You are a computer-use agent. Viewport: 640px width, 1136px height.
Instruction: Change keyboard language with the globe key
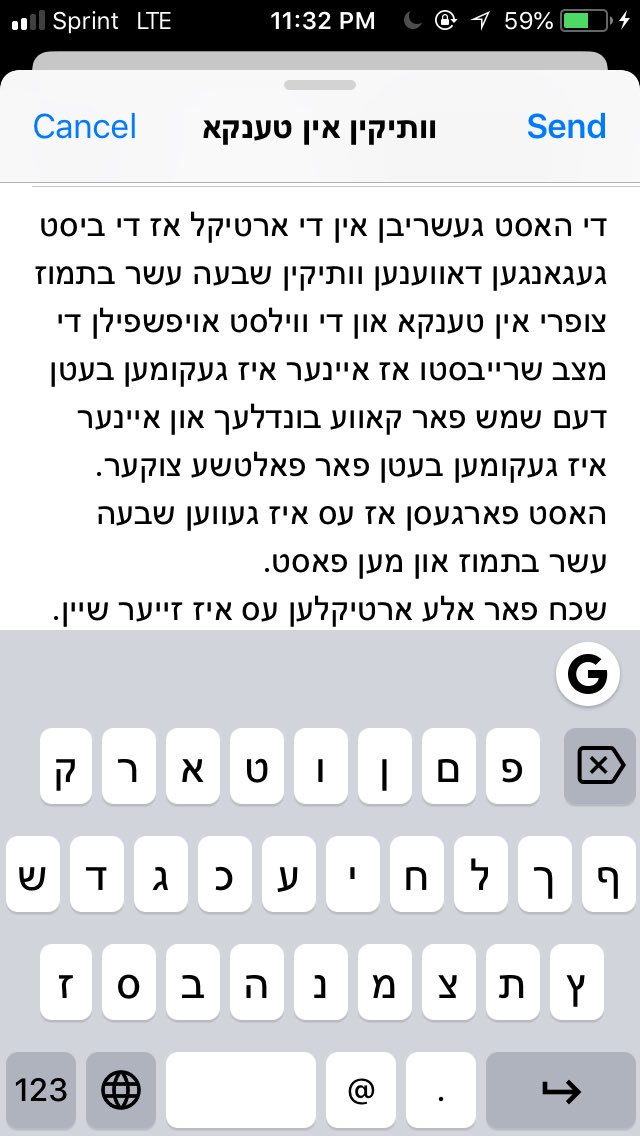121,1089
